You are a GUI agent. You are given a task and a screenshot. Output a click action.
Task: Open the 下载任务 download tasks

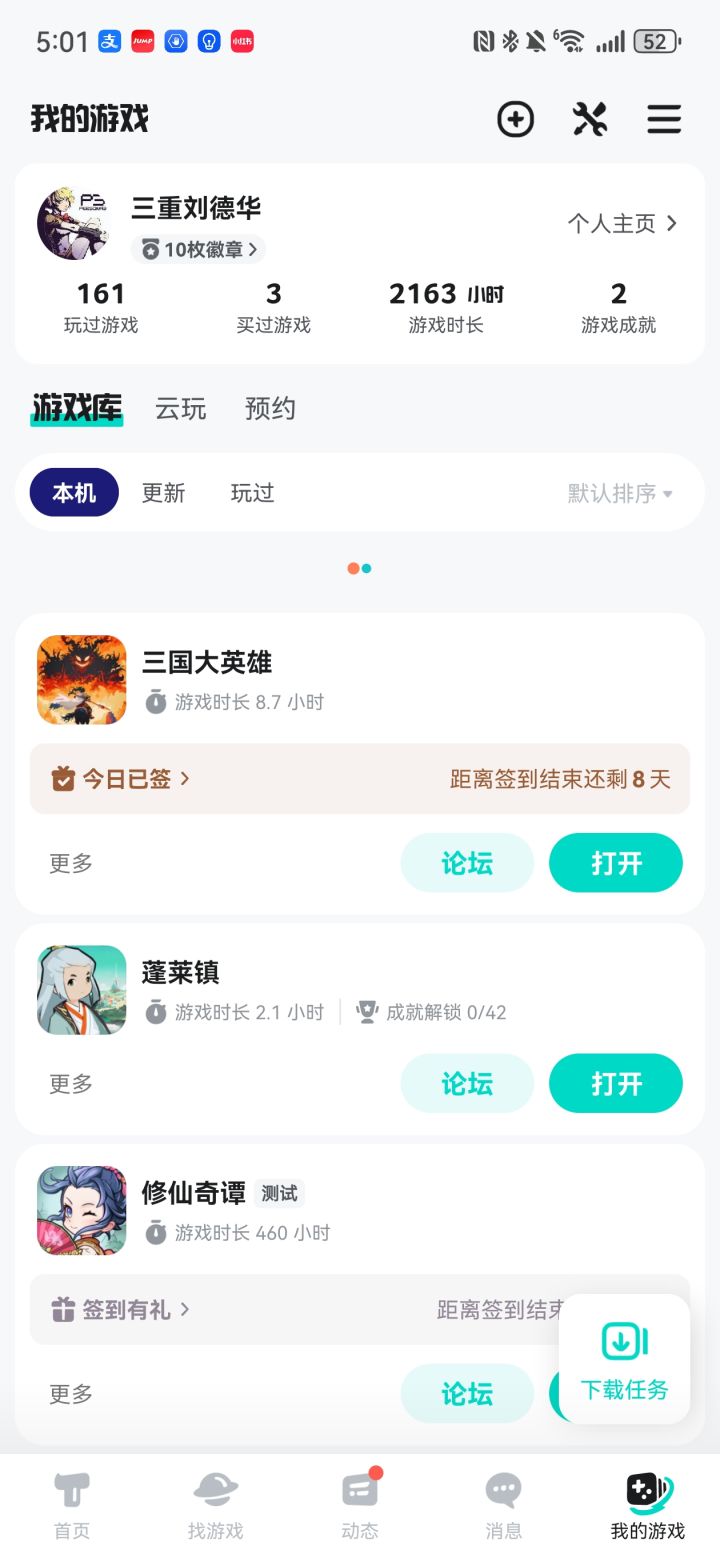pos(624,1359)
